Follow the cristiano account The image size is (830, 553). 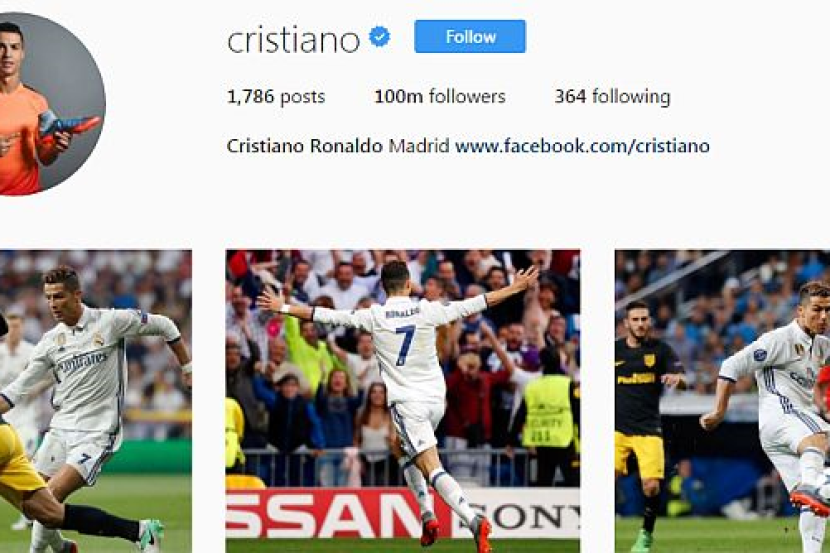pos(470,37)
